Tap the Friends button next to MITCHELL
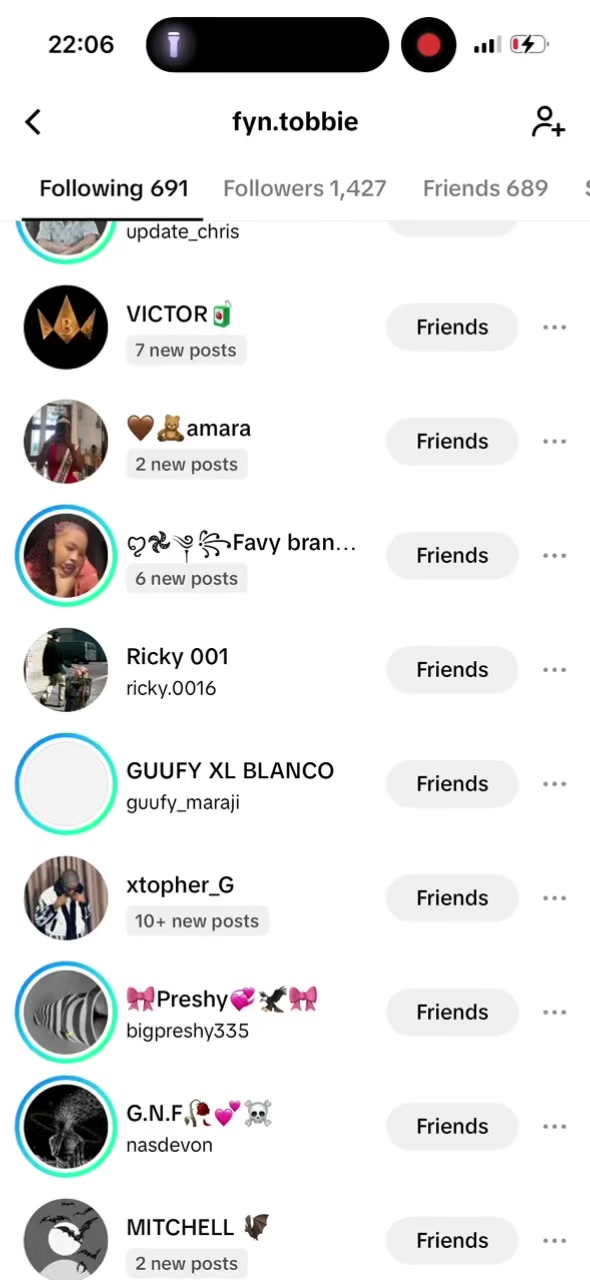Image resolution: width=590 pixels, height=1280 pixels. [x=452, y=1240]
